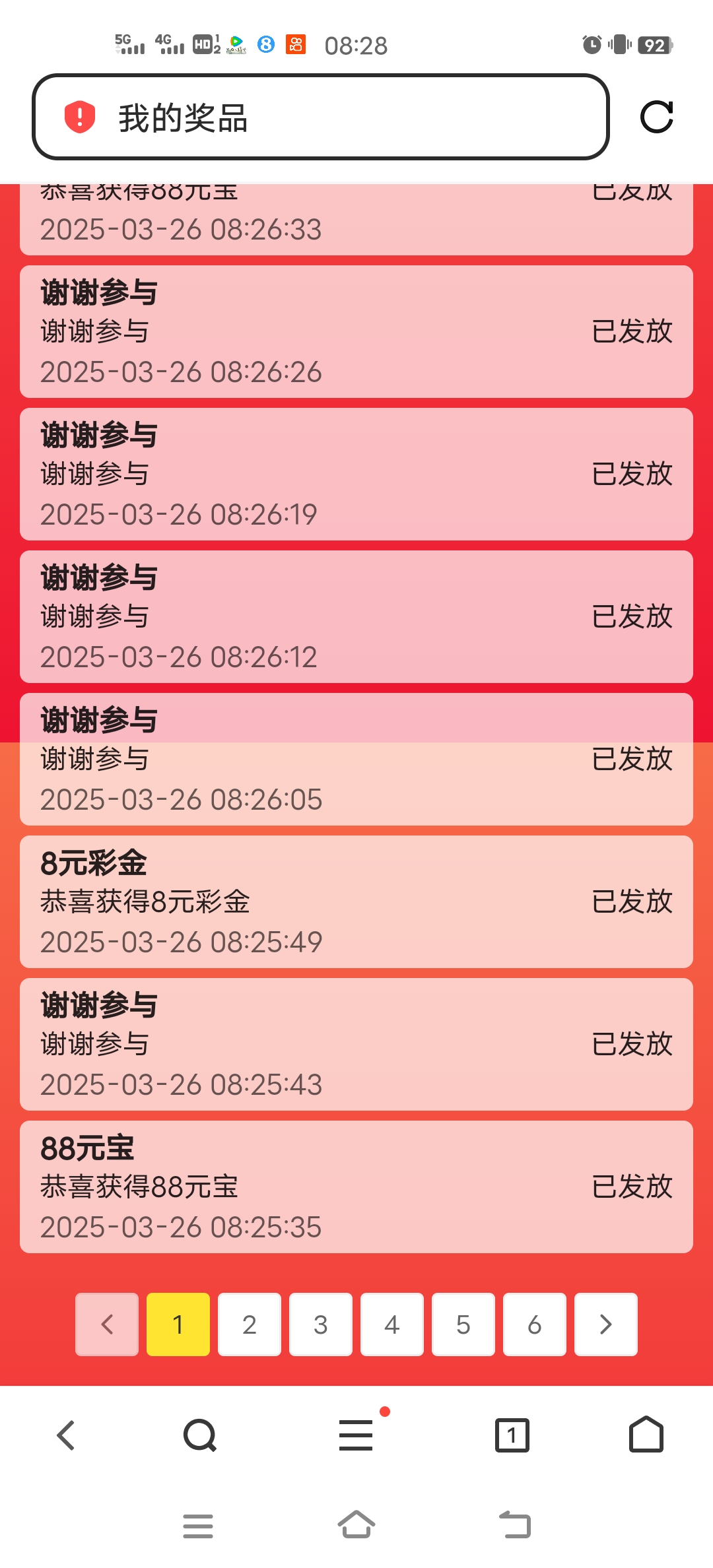The height and width of the screenshot is (1568, 713).
Task: Select page 5
Action: [463, 1324]
